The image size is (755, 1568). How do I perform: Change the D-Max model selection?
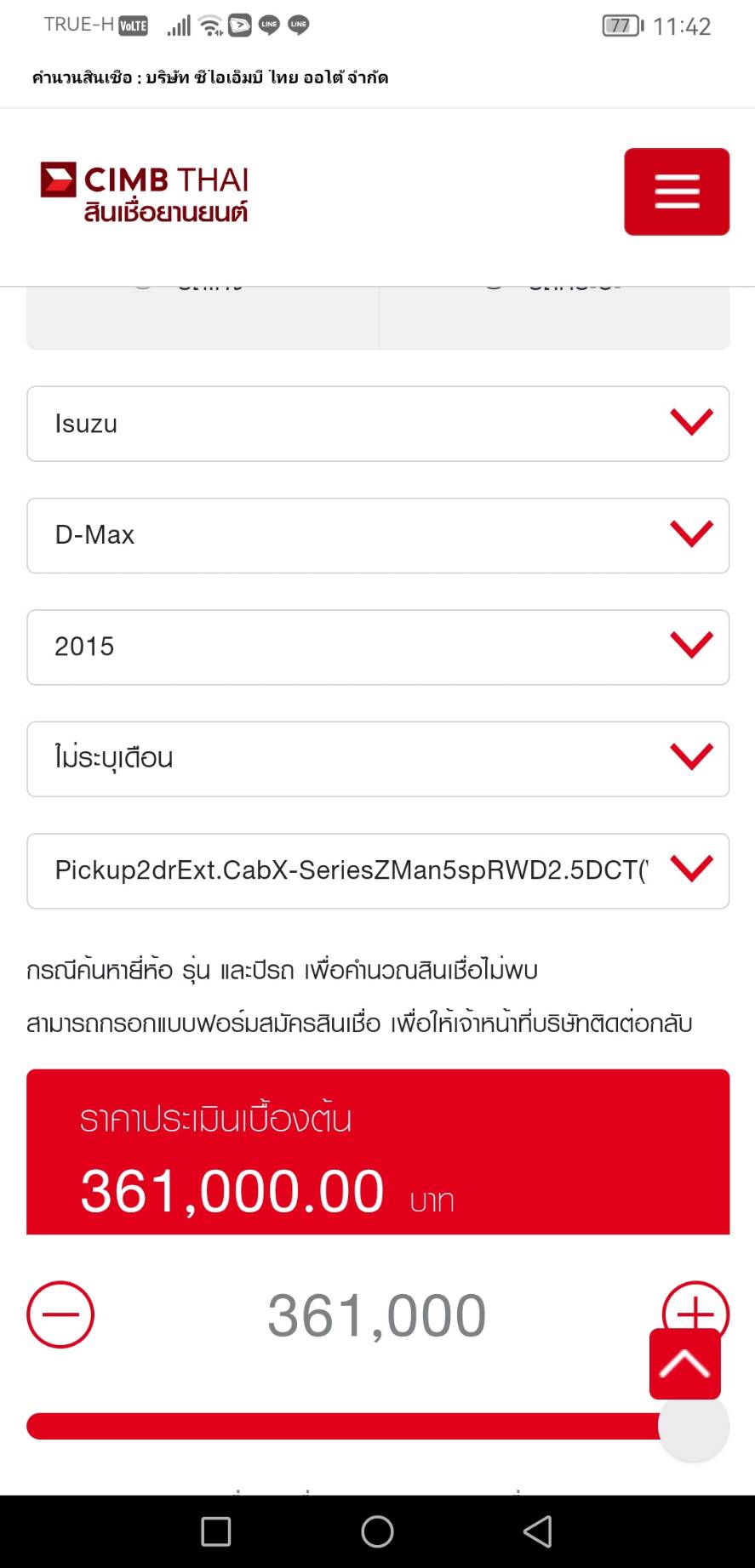[x=378, y=535]
